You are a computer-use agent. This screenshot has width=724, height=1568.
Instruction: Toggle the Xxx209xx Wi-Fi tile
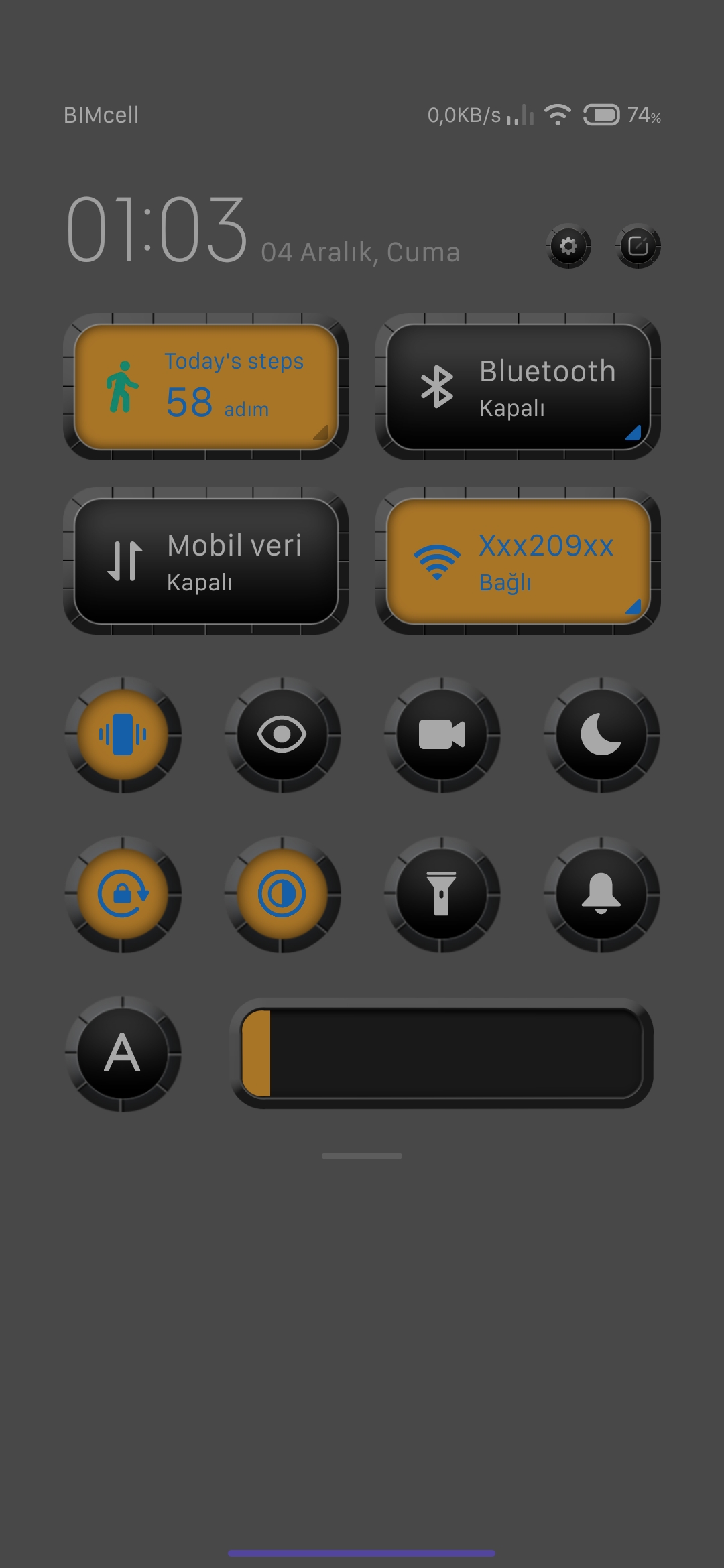(x=518, y=561)
